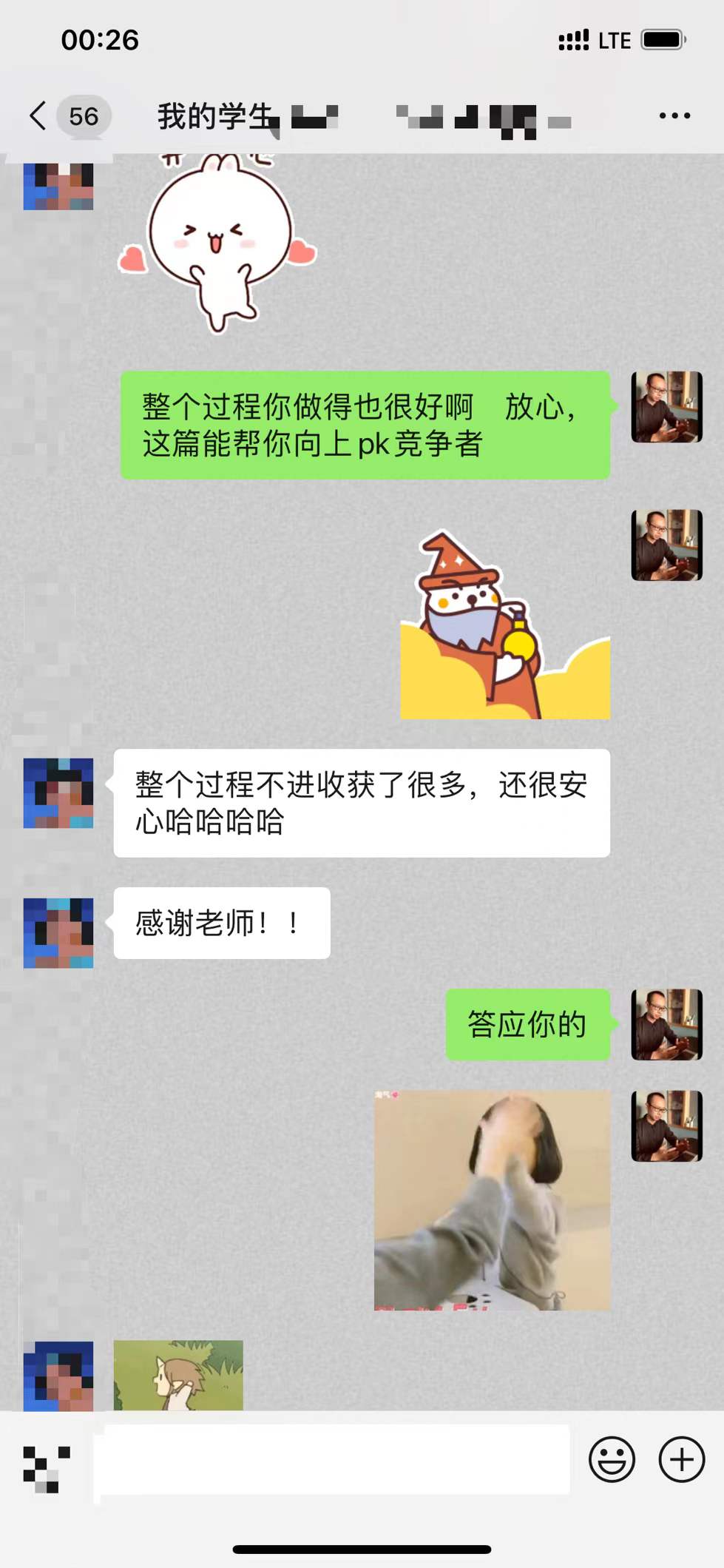Screen dimensions: 724x1568
Task: Open the plus attachment menu
Action: pyautogui.click(x=681, y=1459)
